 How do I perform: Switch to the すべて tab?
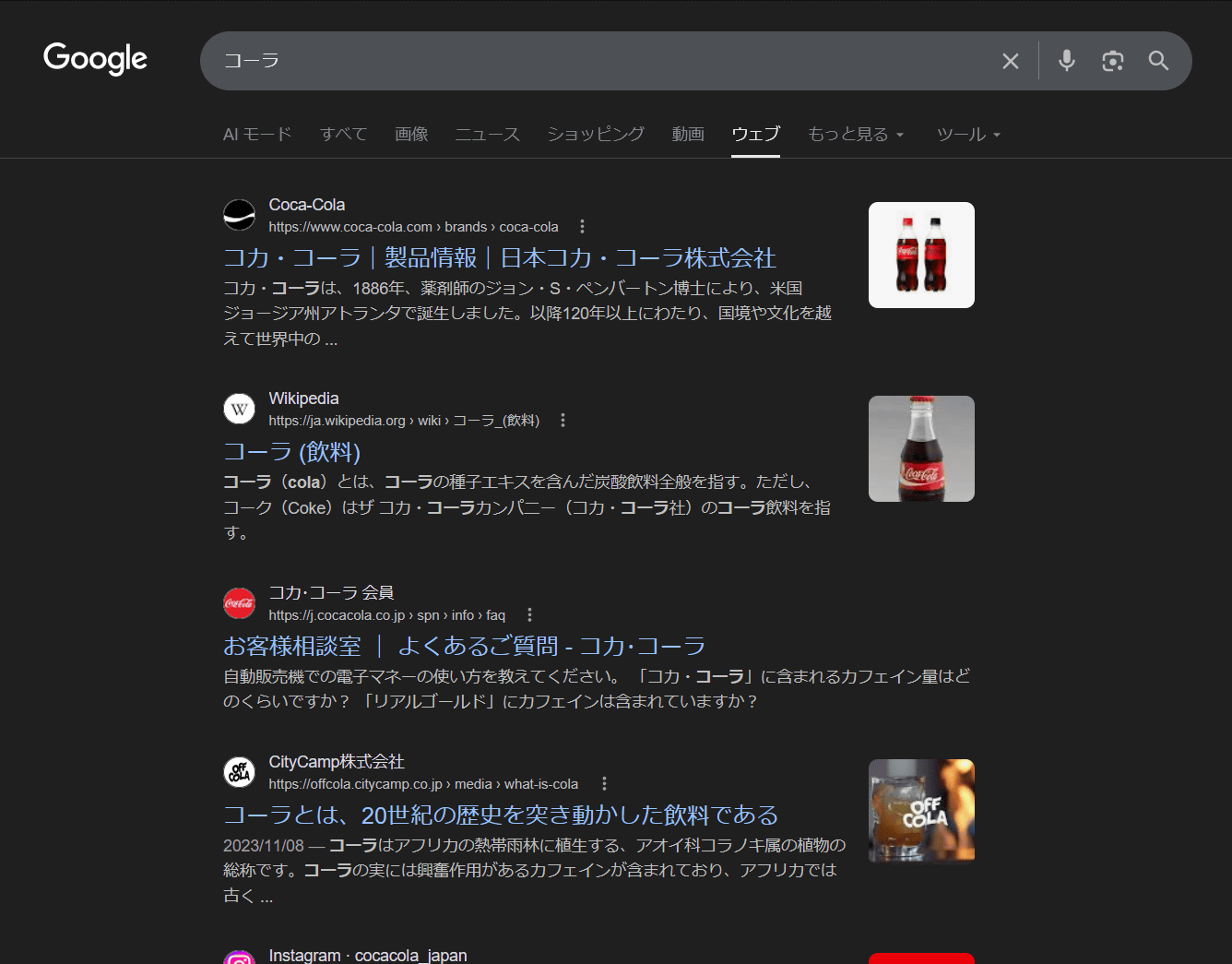pos(343,135)
